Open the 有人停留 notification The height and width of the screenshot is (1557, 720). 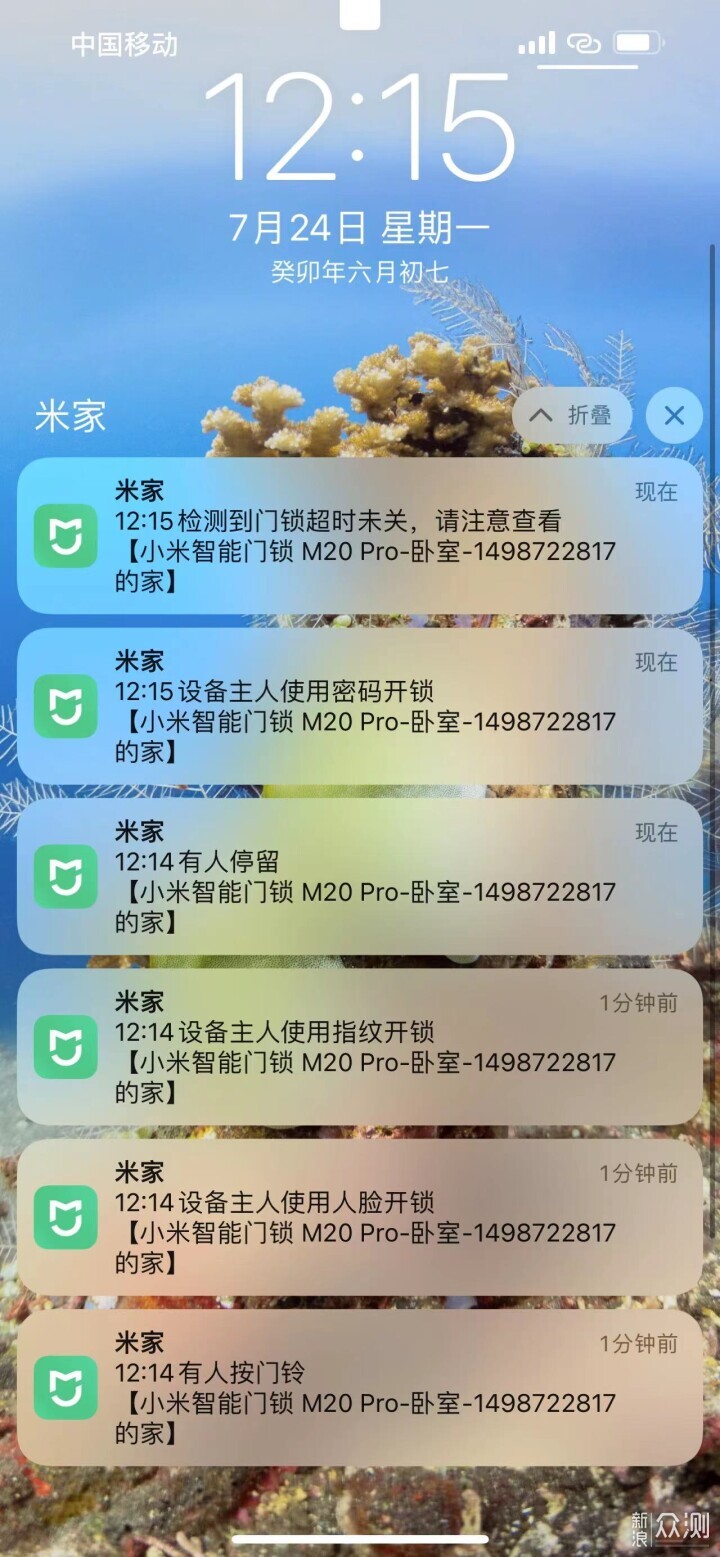[x=360, y=876]
